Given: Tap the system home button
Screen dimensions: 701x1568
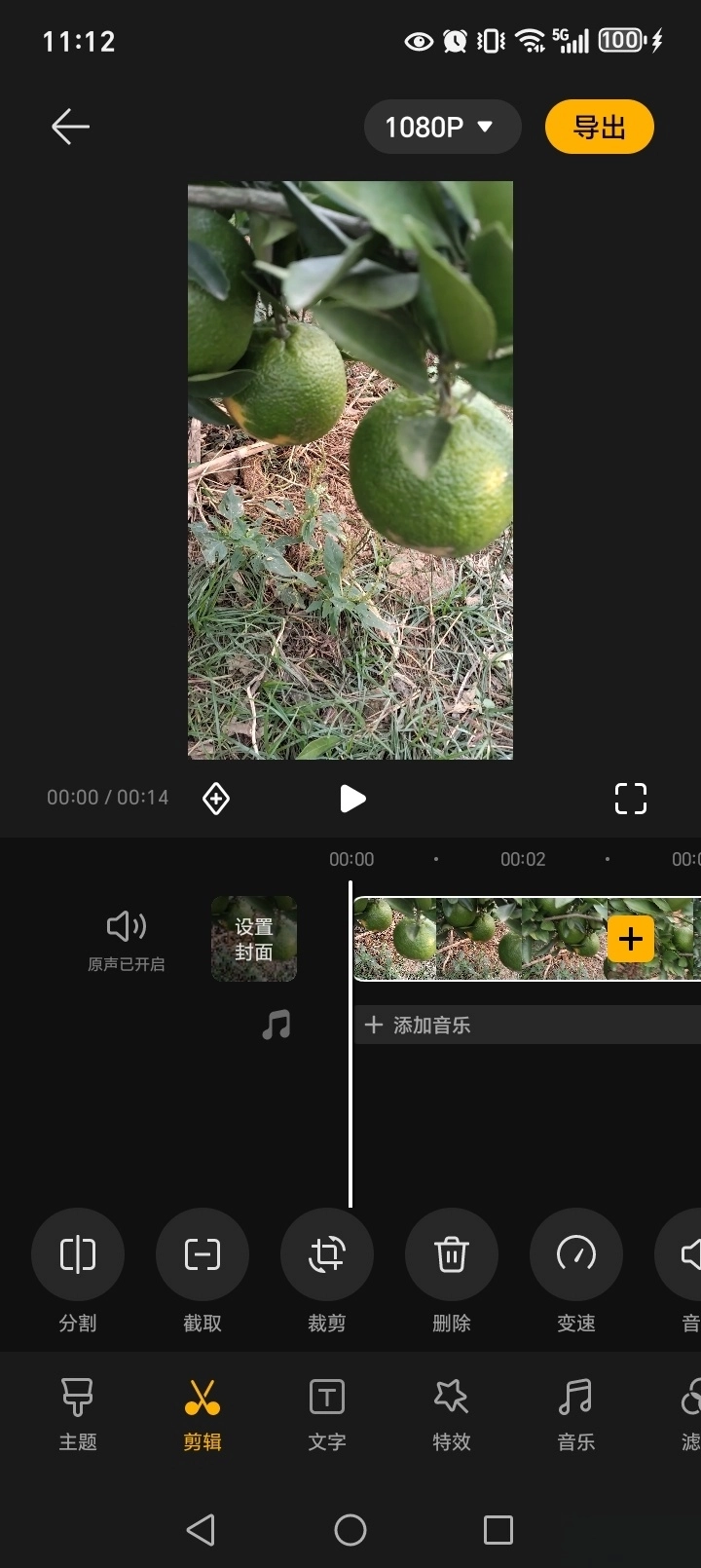Looking at the screenshot, I should click(350, 1530).
